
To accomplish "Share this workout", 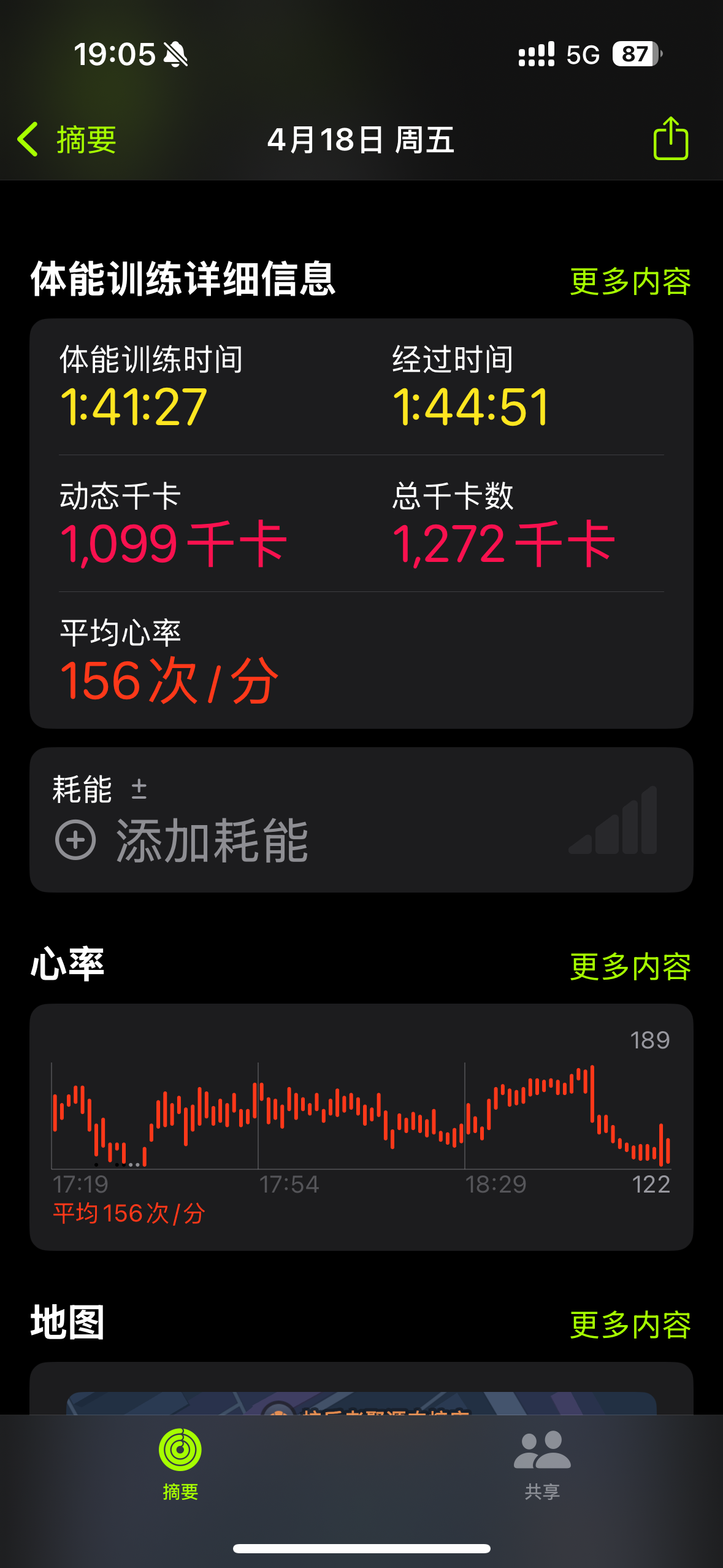I will [x=671, y=139].
